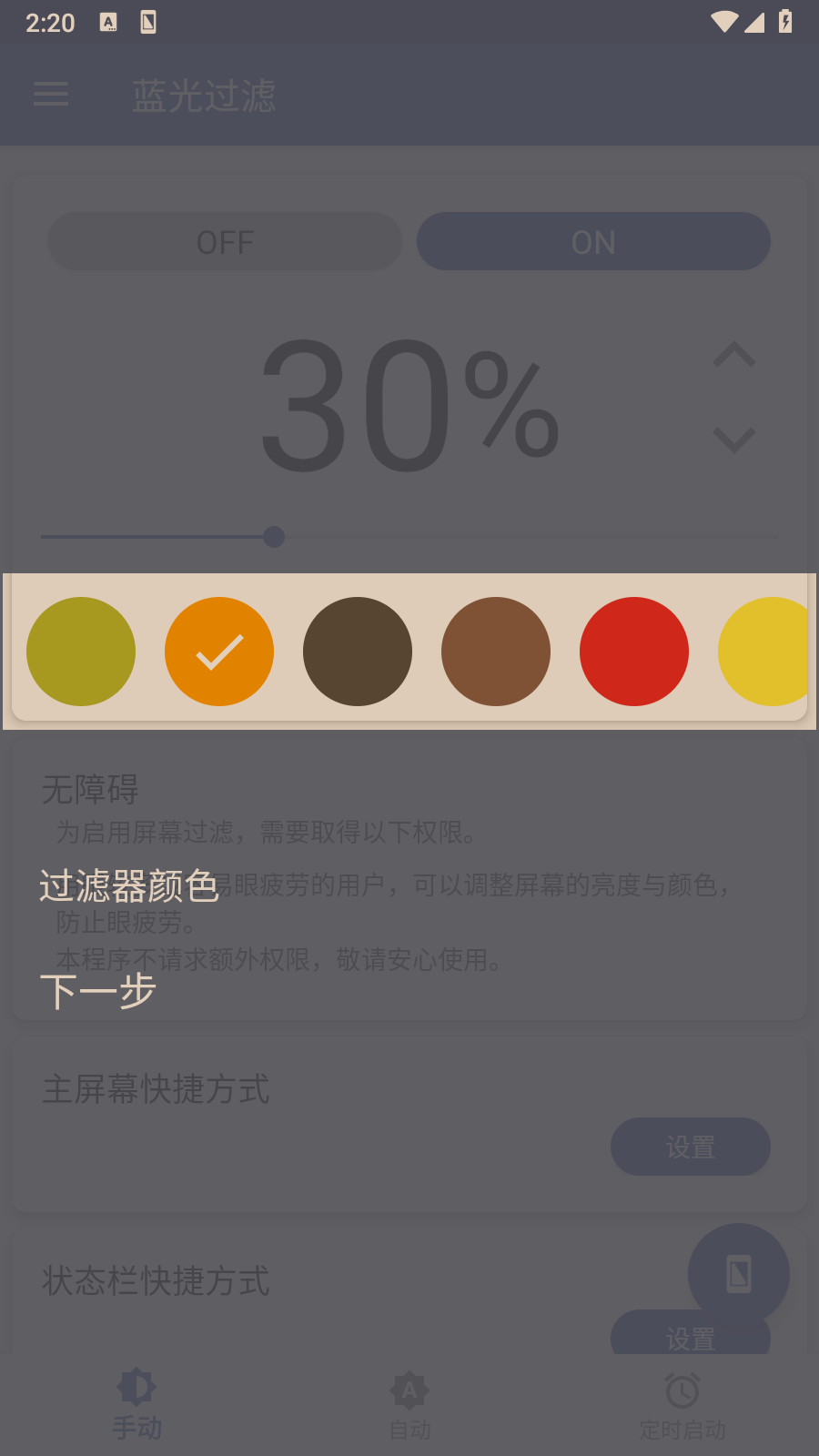Tap 下一步 to continue the tutorial
819x1456 pixels.
98,991
